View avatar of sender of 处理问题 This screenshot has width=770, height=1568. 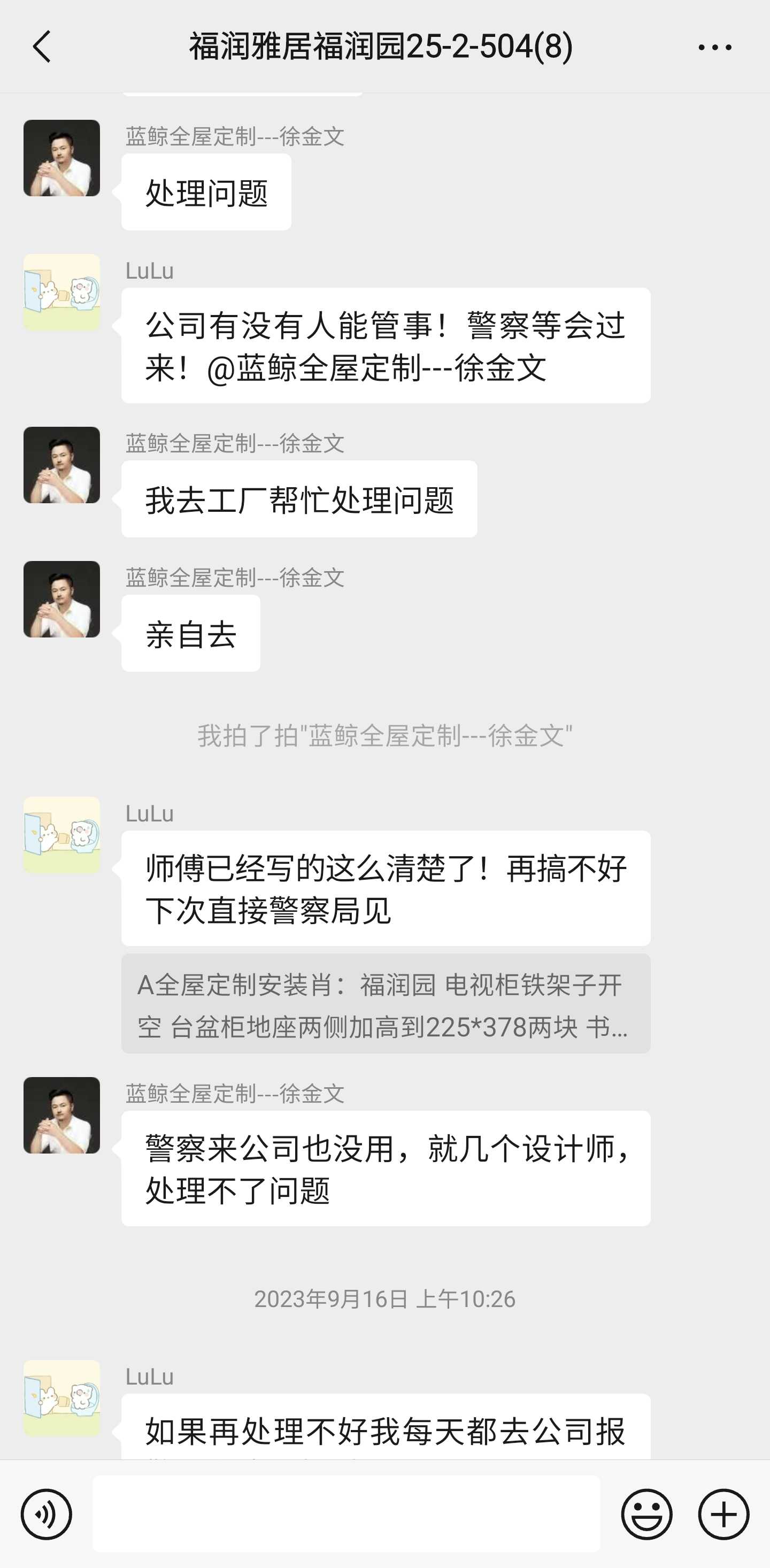(x=61, y=158)
